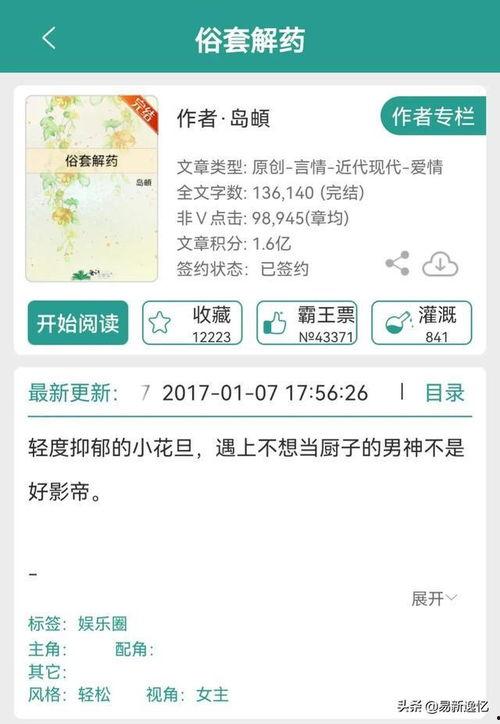Share this novel via the share icon

pos(398,264)
